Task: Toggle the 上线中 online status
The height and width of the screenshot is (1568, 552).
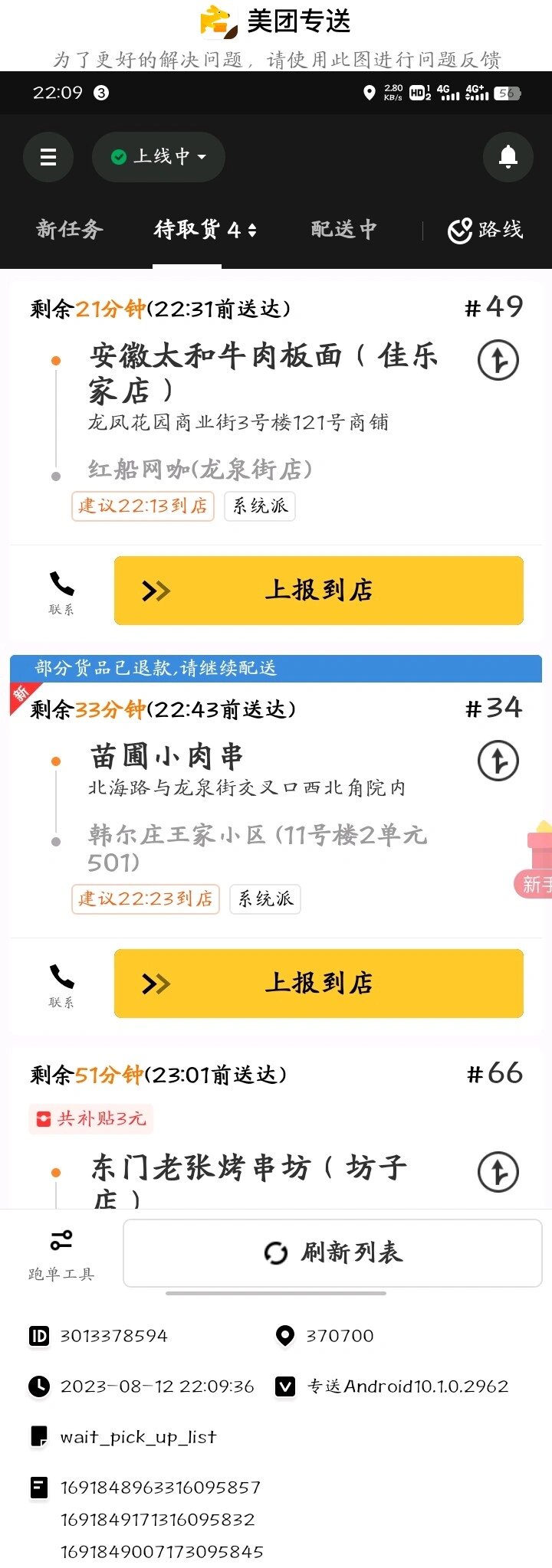Action: (x=157, y=156)
